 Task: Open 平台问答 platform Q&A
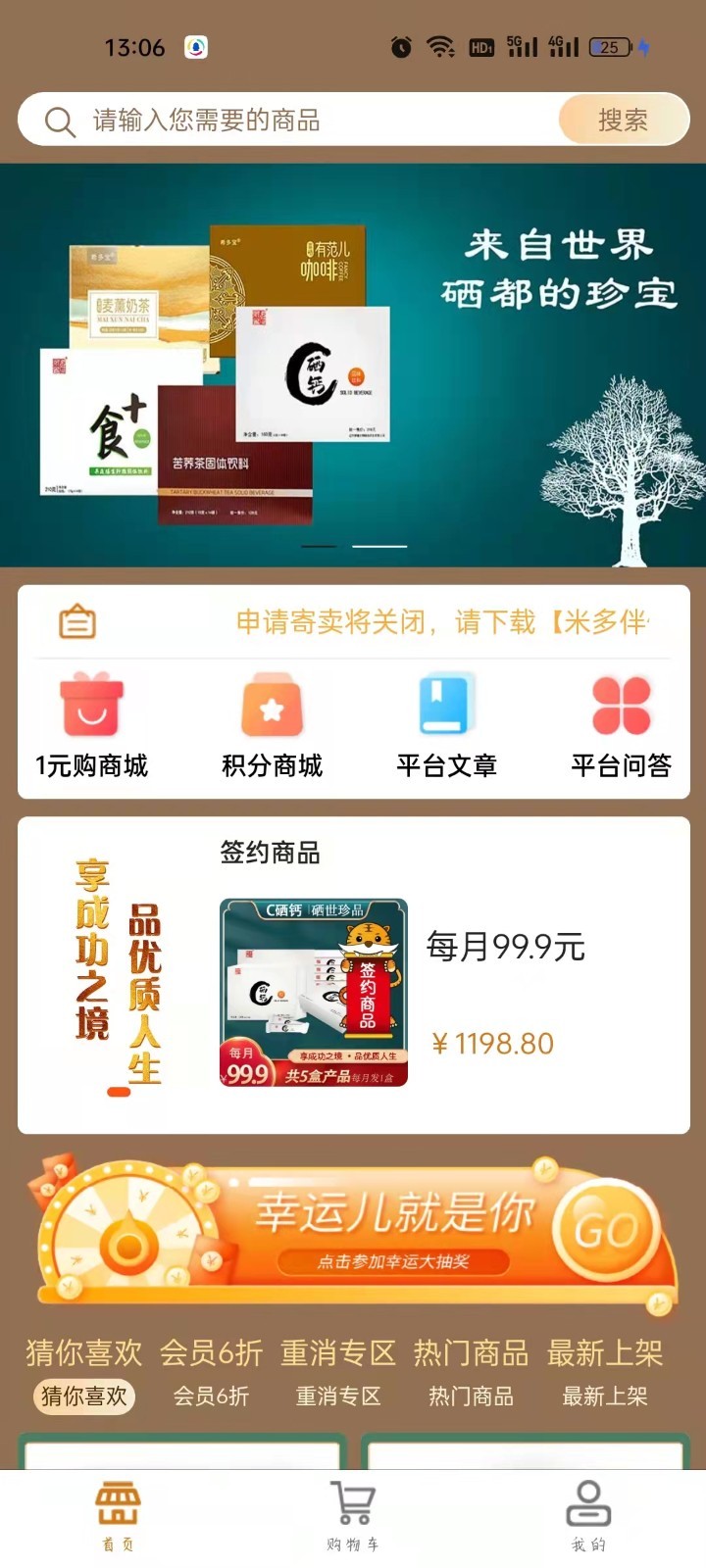[x=621, y=725]
